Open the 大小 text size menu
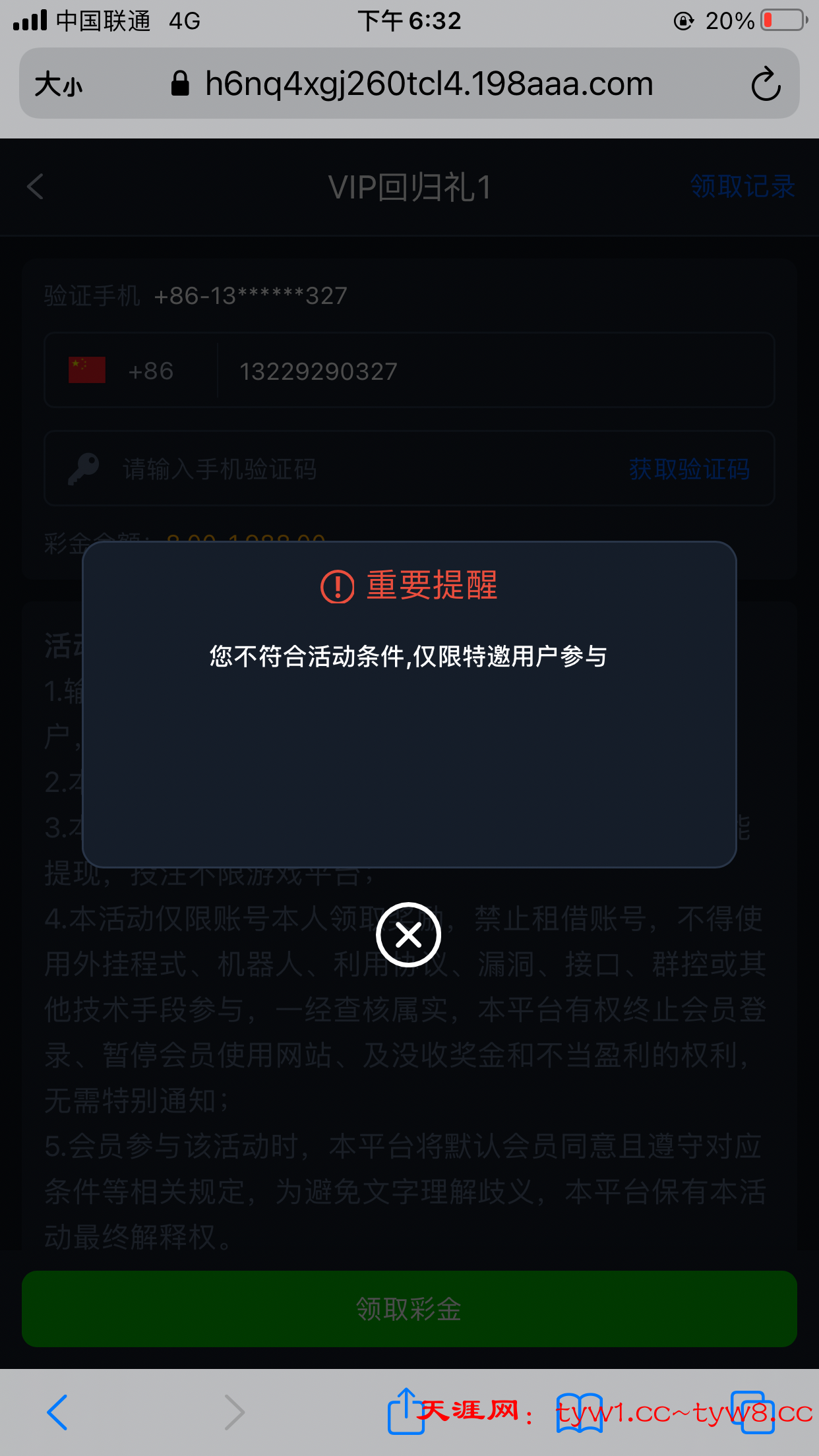 pos(59,84)
